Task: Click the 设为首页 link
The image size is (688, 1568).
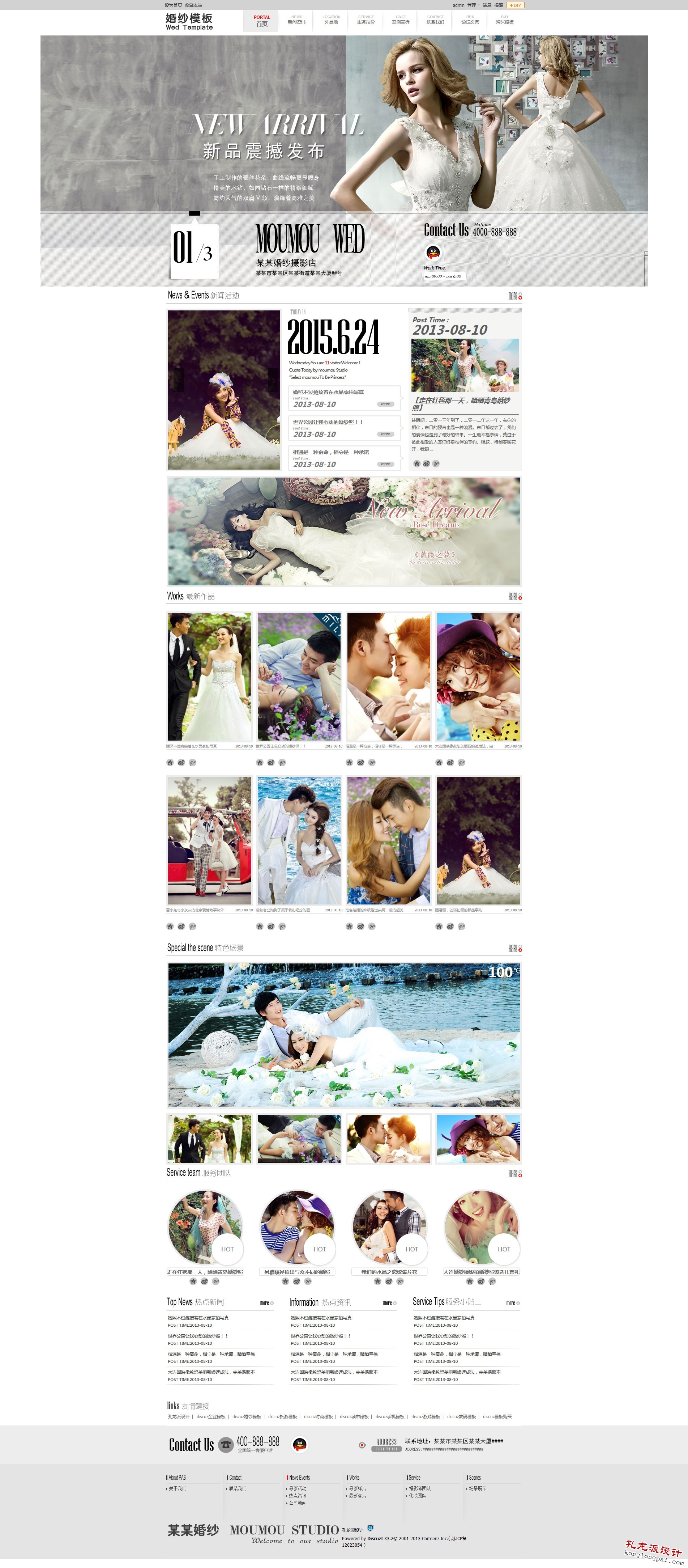Action: click(x=173, y=5)
